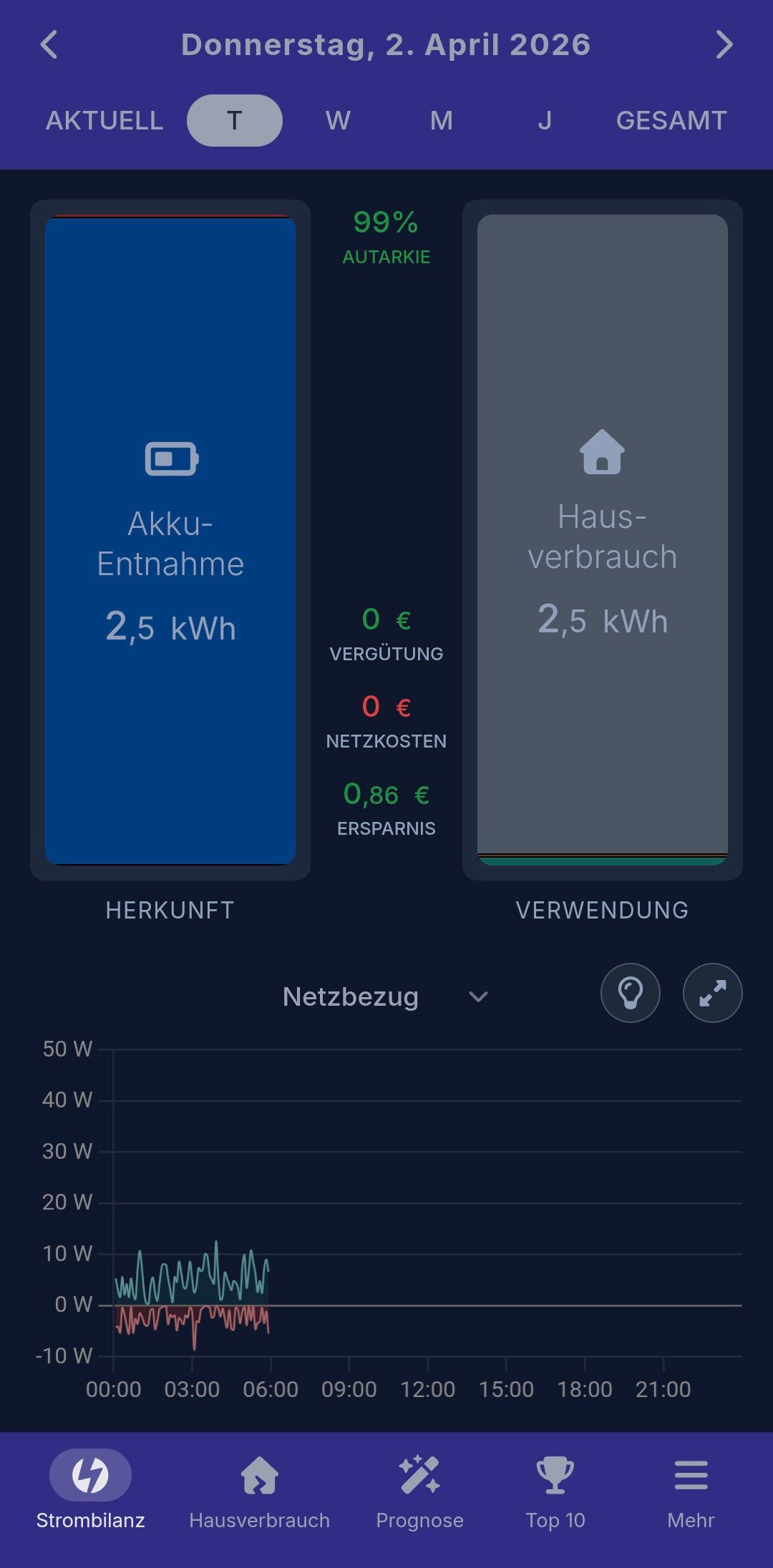The width and height of the screenshot is (773, 1568).
Task: Open the Akku-Entnahme card
Action: click(x=170, y=540)
